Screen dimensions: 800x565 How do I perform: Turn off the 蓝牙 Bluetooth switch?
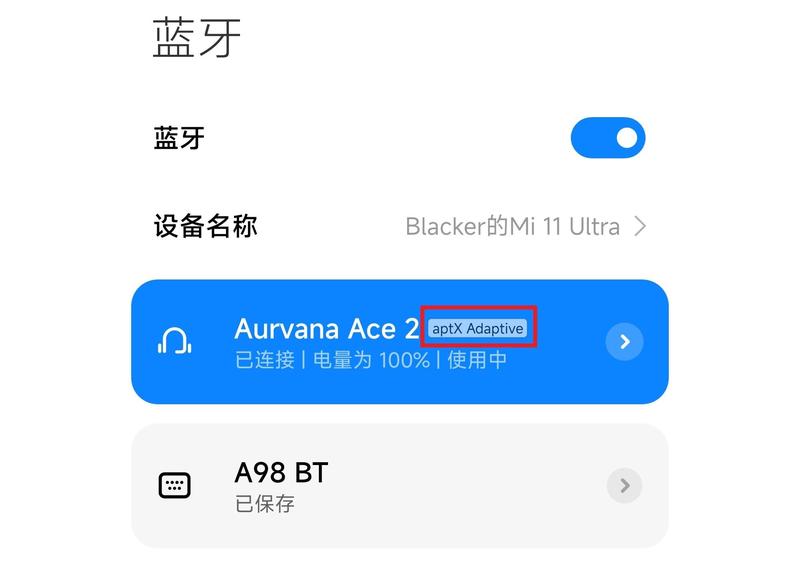(x=607, y=138)
